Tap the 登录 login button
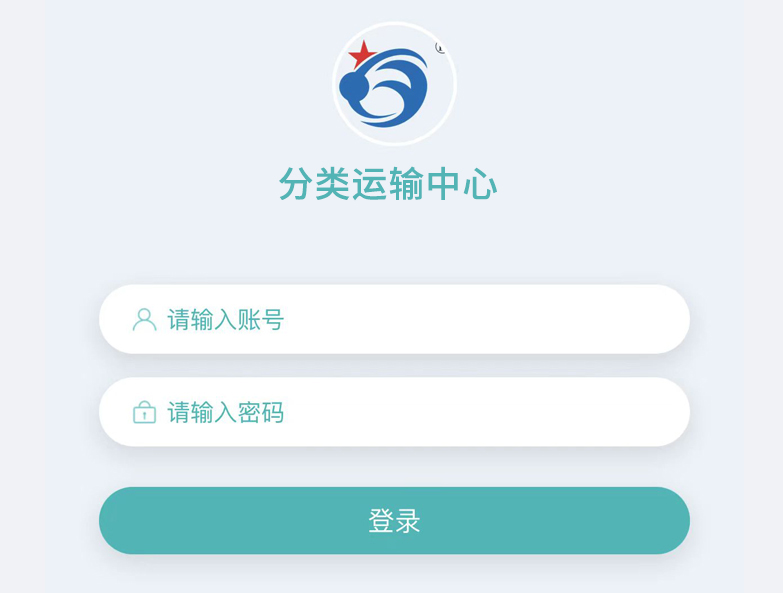 (x=394, y=521)
